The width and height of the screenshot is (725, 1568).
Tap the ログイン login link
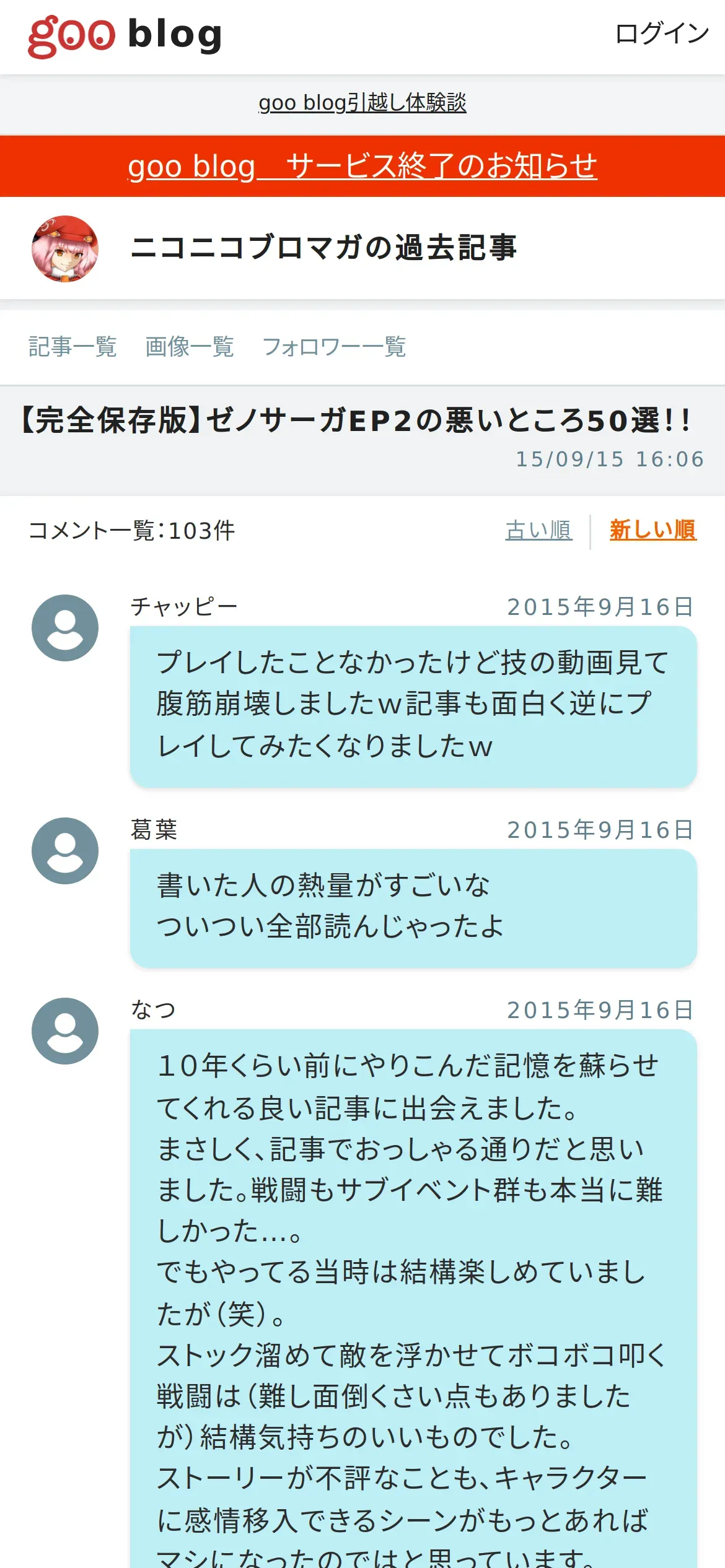tap(661, 33)
